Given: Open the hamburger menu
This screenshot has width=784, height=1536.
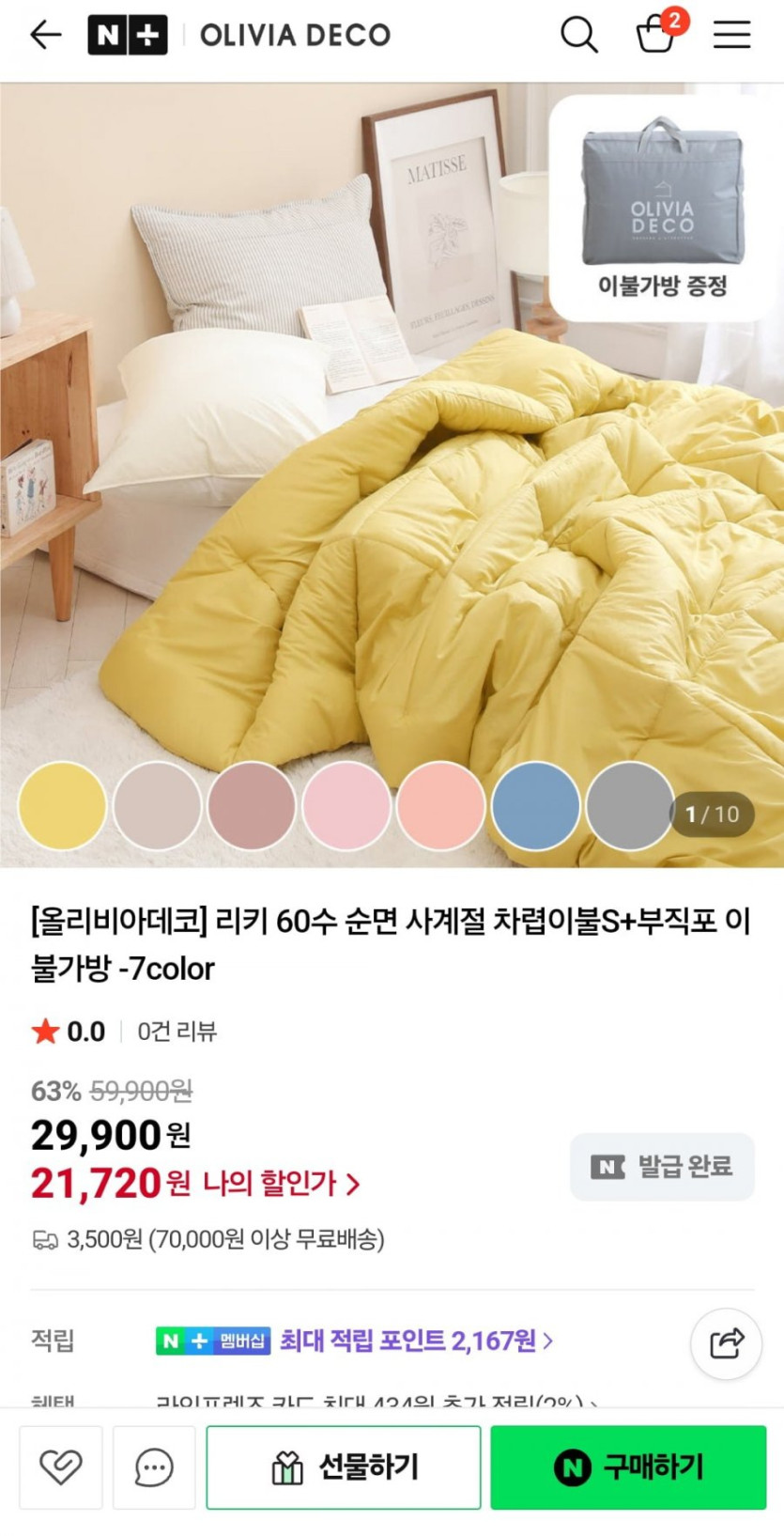Looking at the screenshot, I should (731, 36).
